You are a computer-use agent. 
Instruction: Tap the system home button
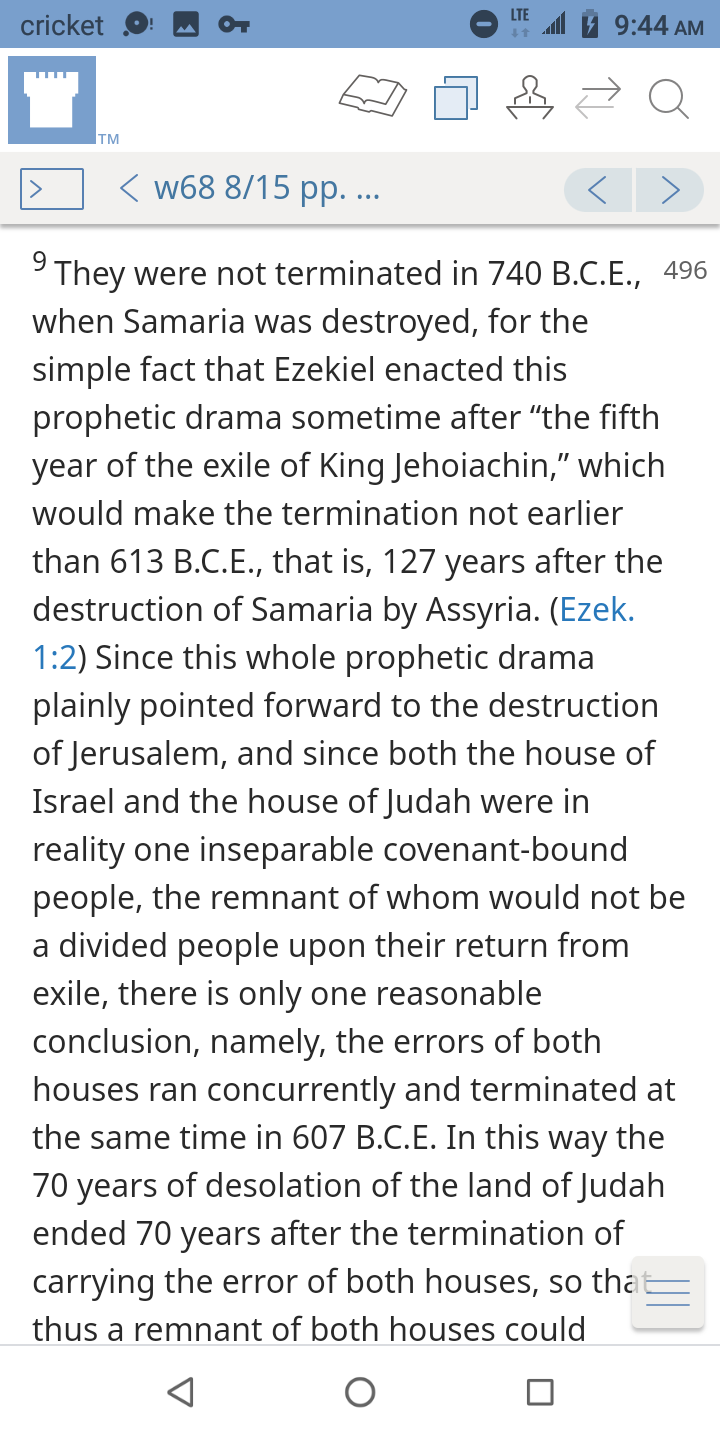pyautogui.click(x=360, y=1392)
